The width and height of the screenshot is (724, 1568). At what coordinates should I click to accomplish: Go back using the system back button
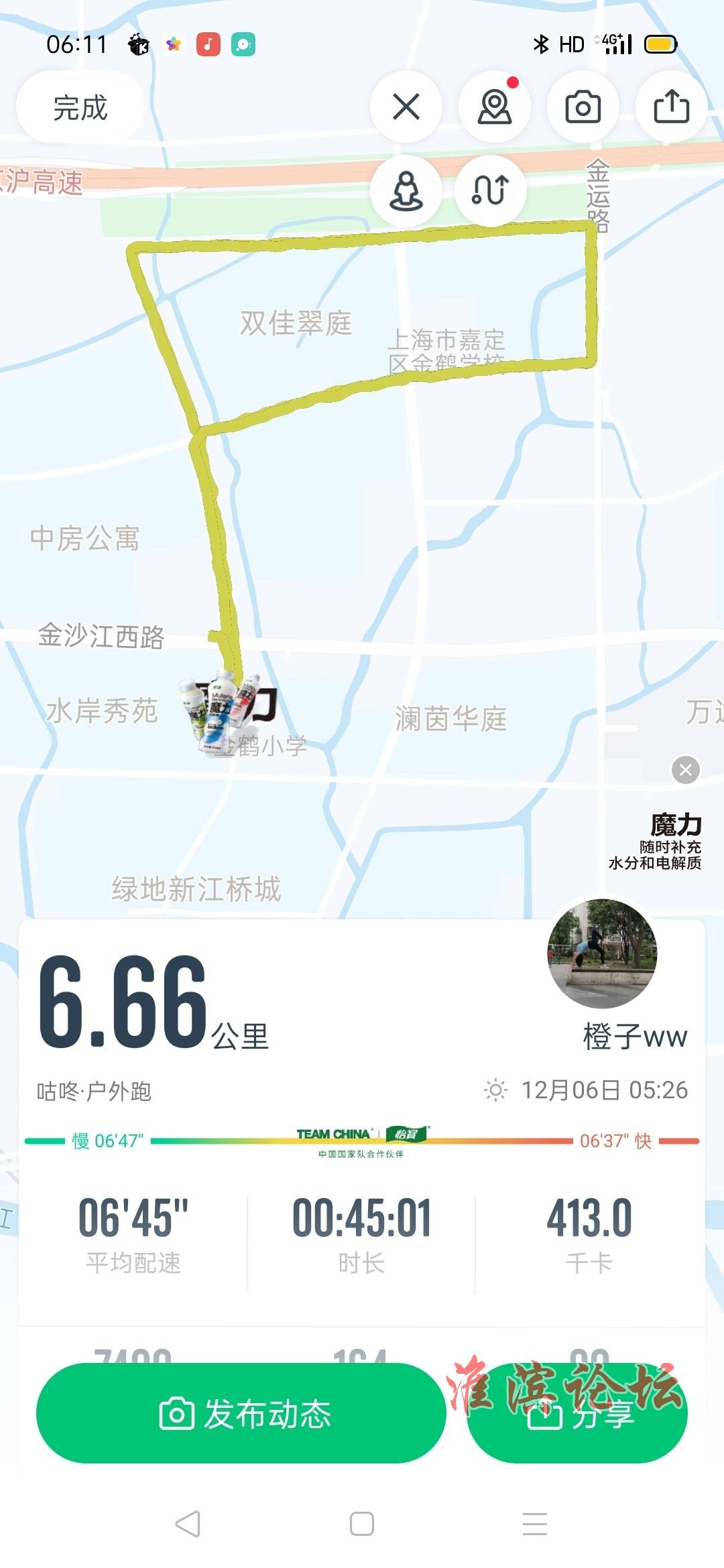point(188,1524)
